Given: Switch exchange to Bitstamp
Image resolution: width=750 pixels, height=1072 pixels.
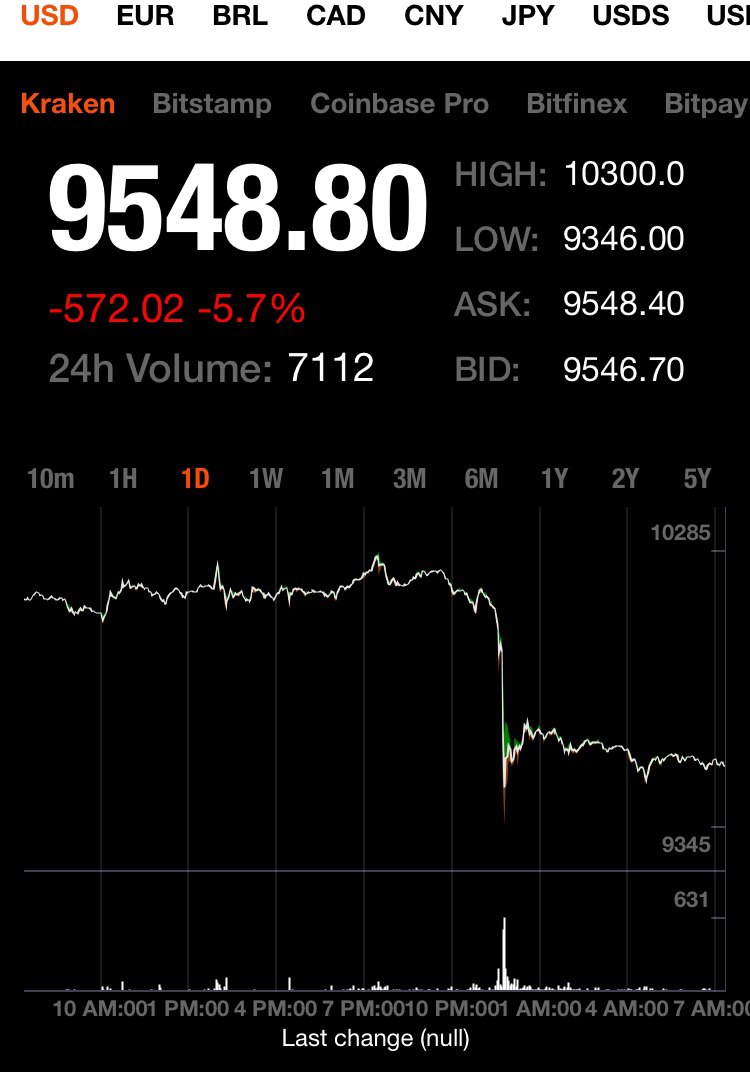Looking at the screenshot, I should tap(212, 104).
